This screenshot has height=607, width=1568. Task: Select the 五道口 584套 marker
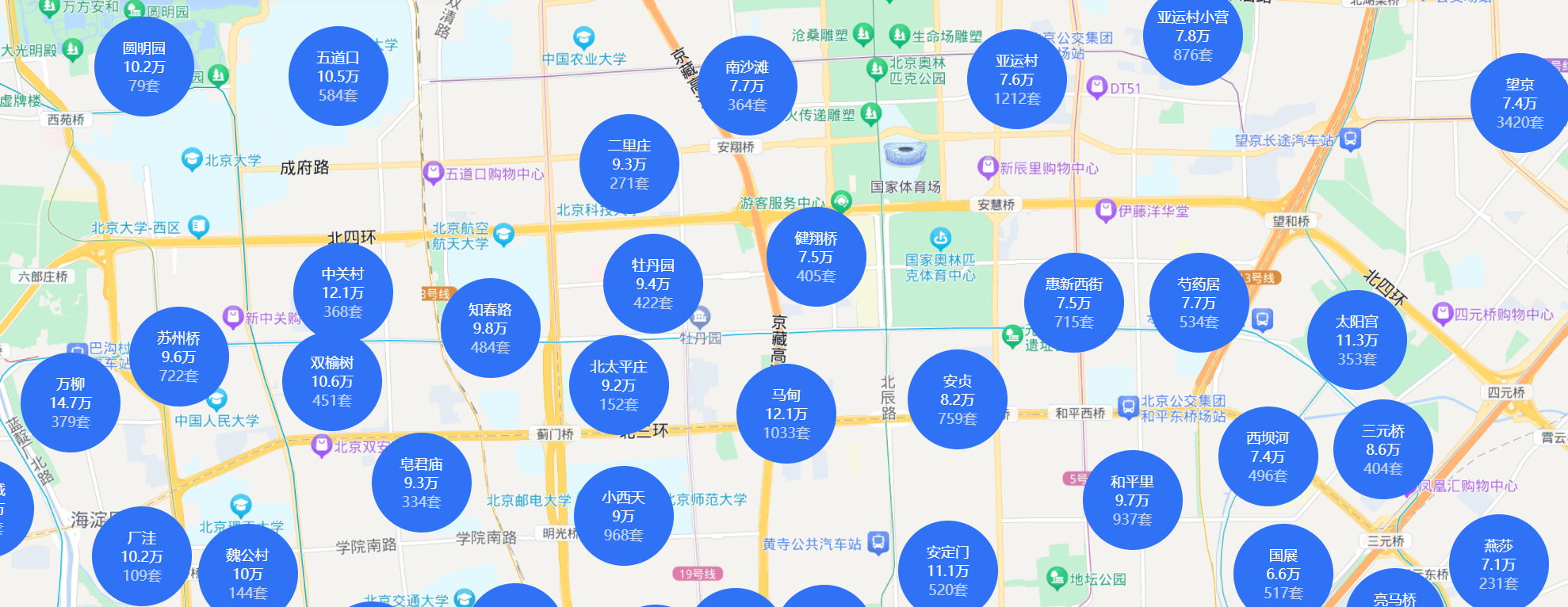coord(338,76)
